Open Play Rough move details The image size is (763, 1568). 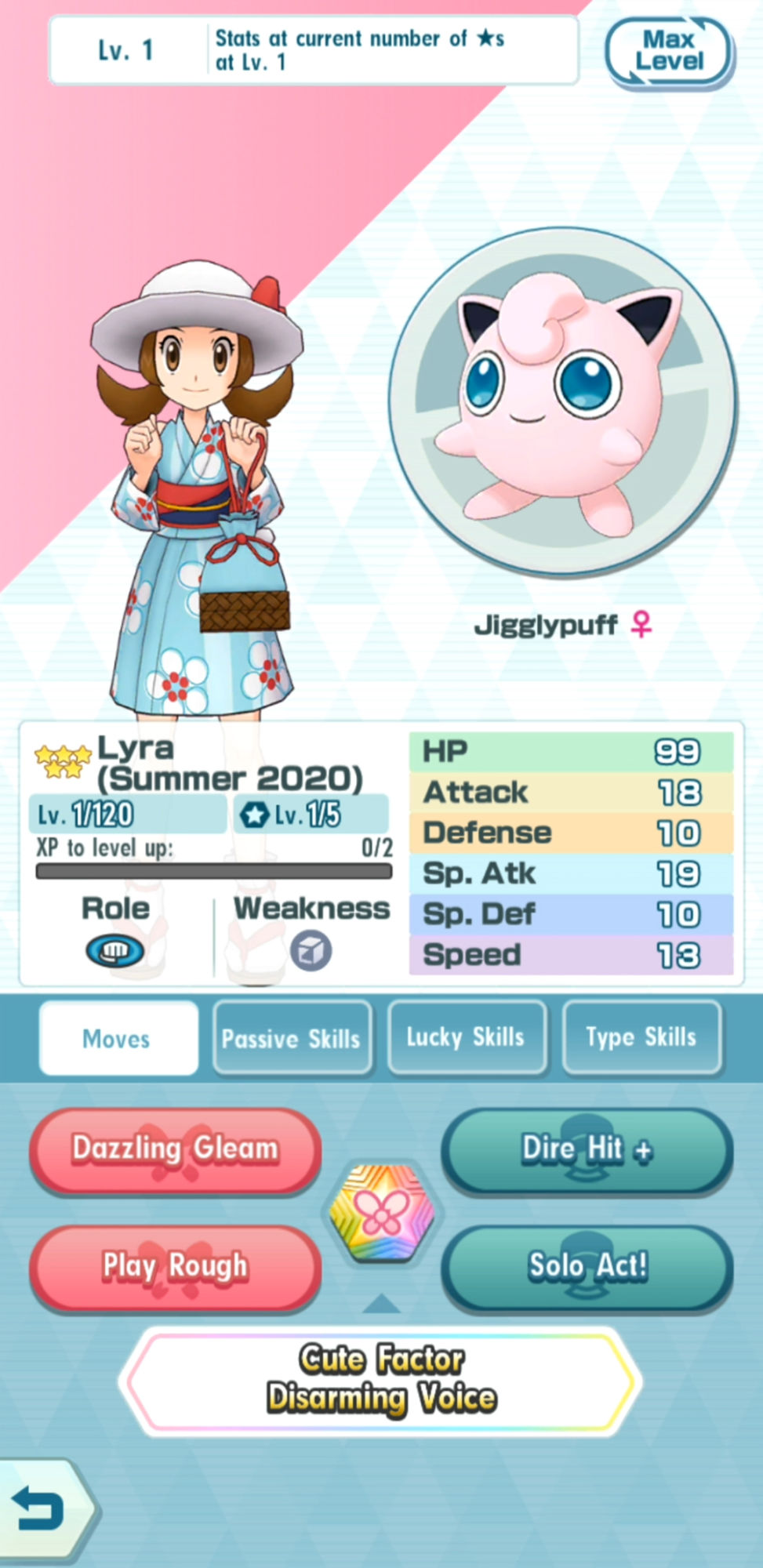coord(175,1267)
